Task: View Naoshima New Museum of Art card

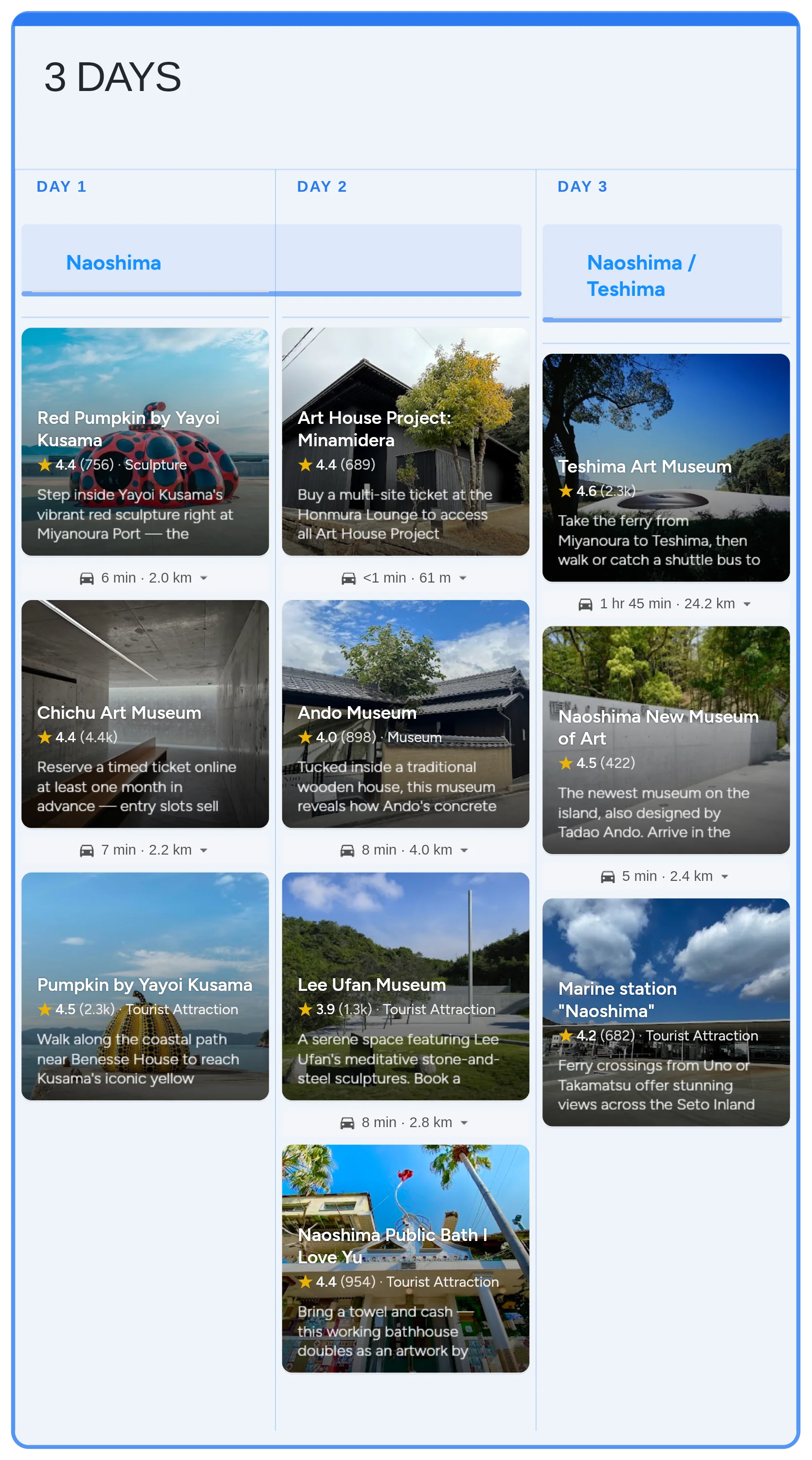Action: pos(666,740)
